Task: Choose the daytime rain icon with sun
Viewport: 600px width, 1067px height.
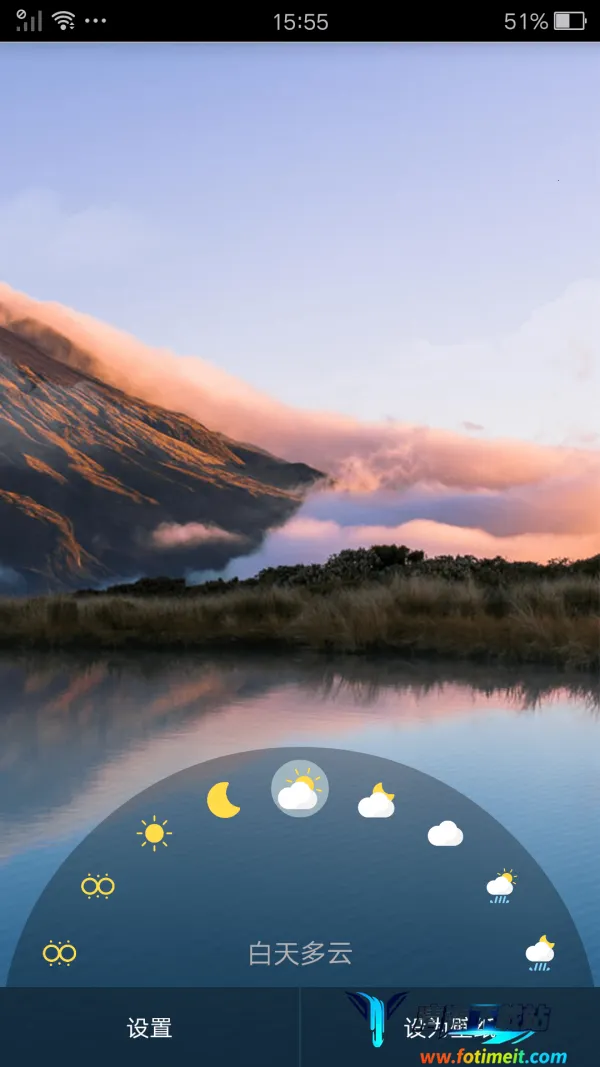Action: point(501,886)
